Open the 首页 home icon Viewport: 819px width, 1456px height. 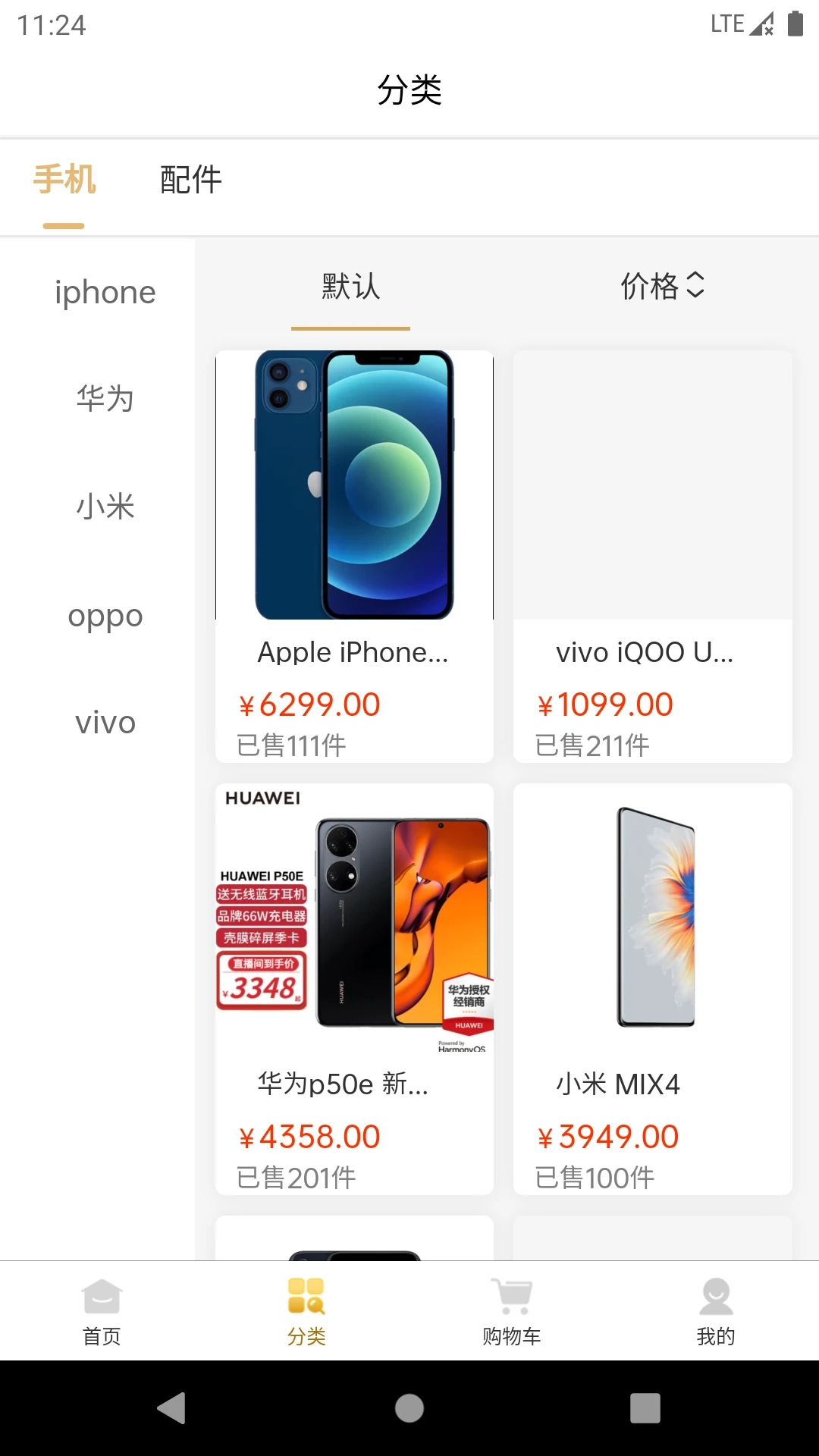[102, 1310]
